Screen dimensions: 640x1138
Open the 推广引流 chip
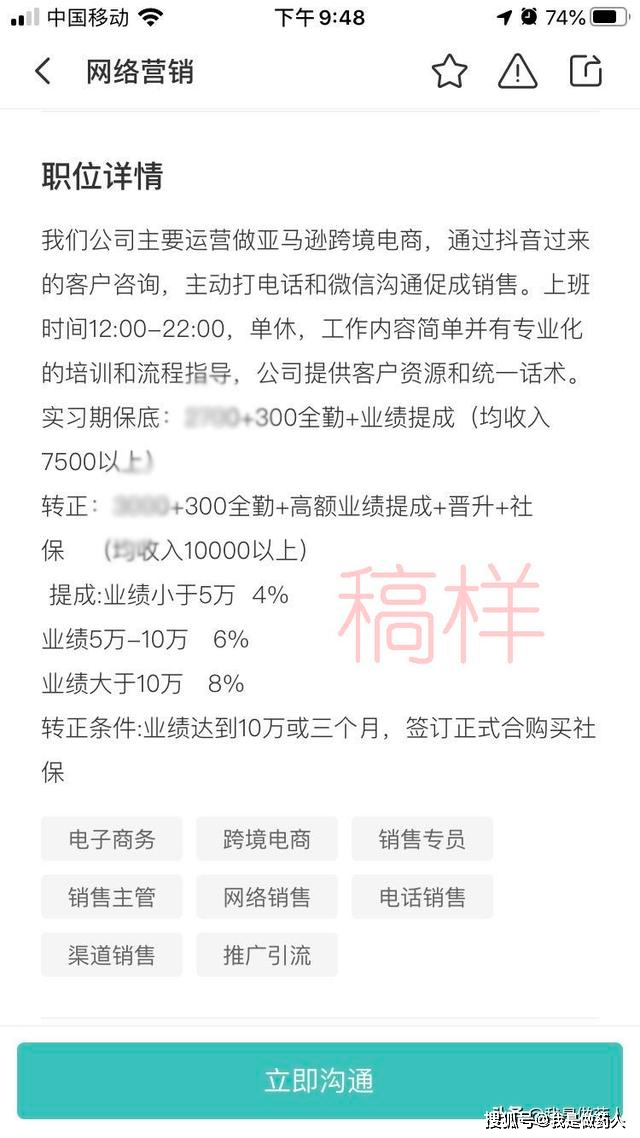coord(267,955)
